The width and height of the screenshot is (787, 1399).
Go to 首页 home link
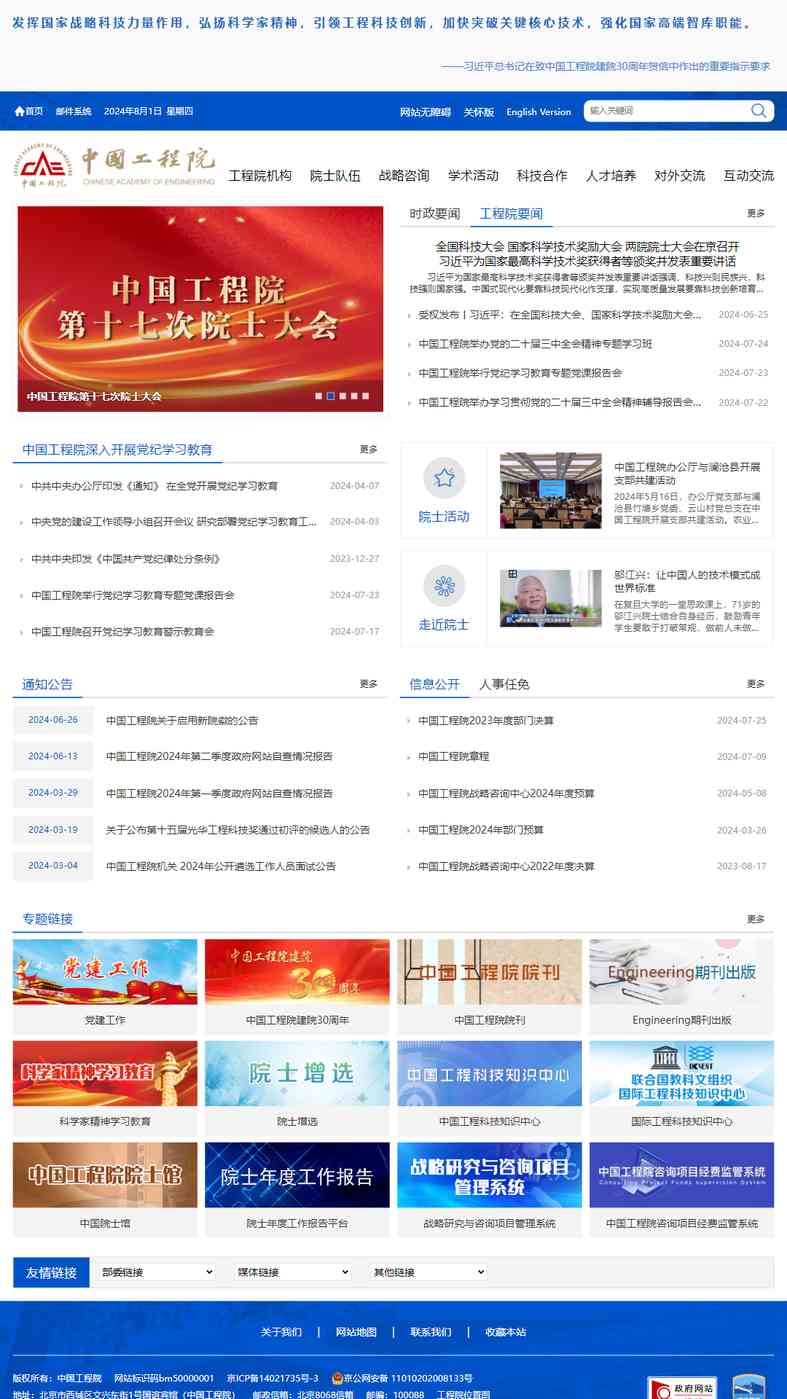pos(29,111)
